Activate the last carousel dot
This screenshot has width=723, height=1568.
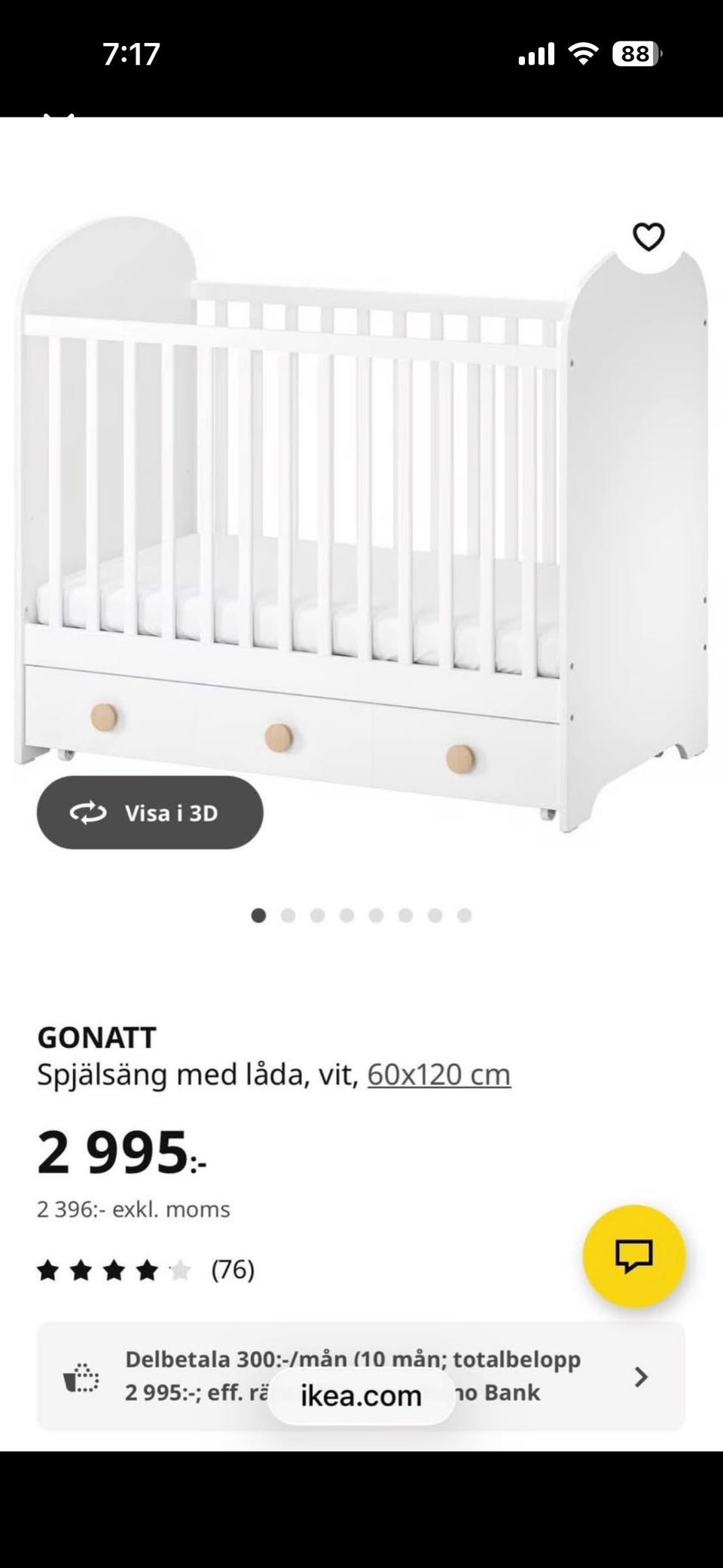[462, 915]
